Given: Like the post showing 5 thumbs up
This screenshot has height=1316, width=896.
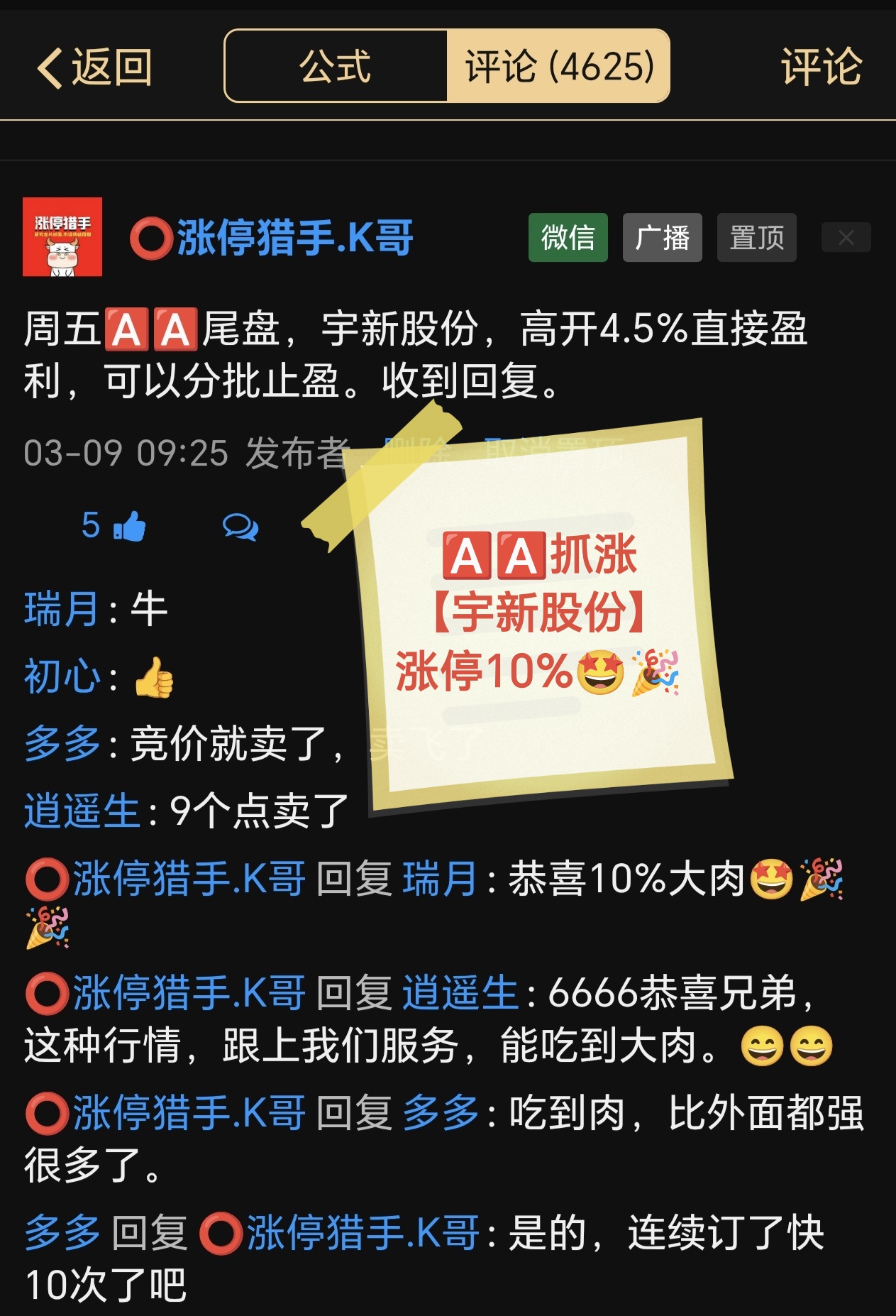Looking at the screenshot, I should click(x=114, y=526).
